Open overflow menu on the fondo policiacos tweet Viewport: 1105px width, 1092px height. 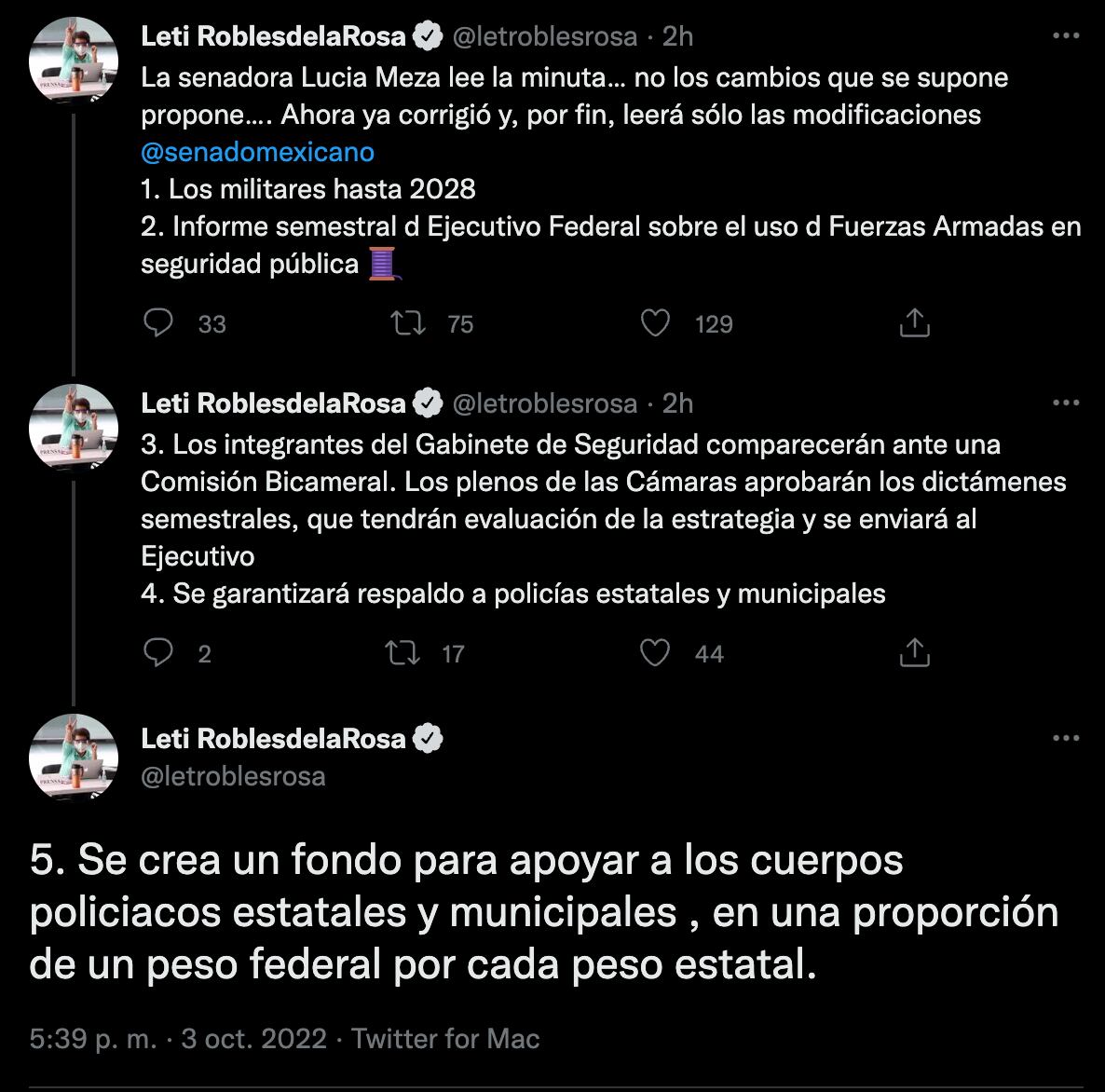(1065, 739)
